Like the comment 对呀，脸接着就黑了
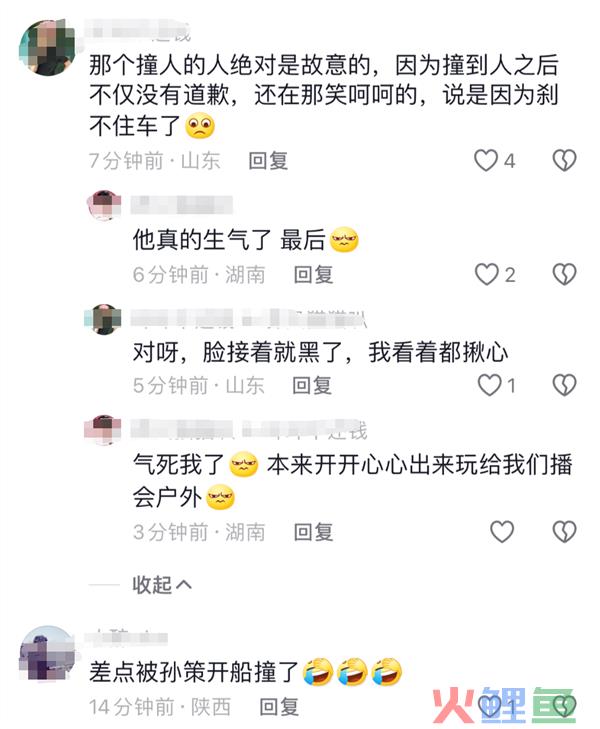 [489, 384]
